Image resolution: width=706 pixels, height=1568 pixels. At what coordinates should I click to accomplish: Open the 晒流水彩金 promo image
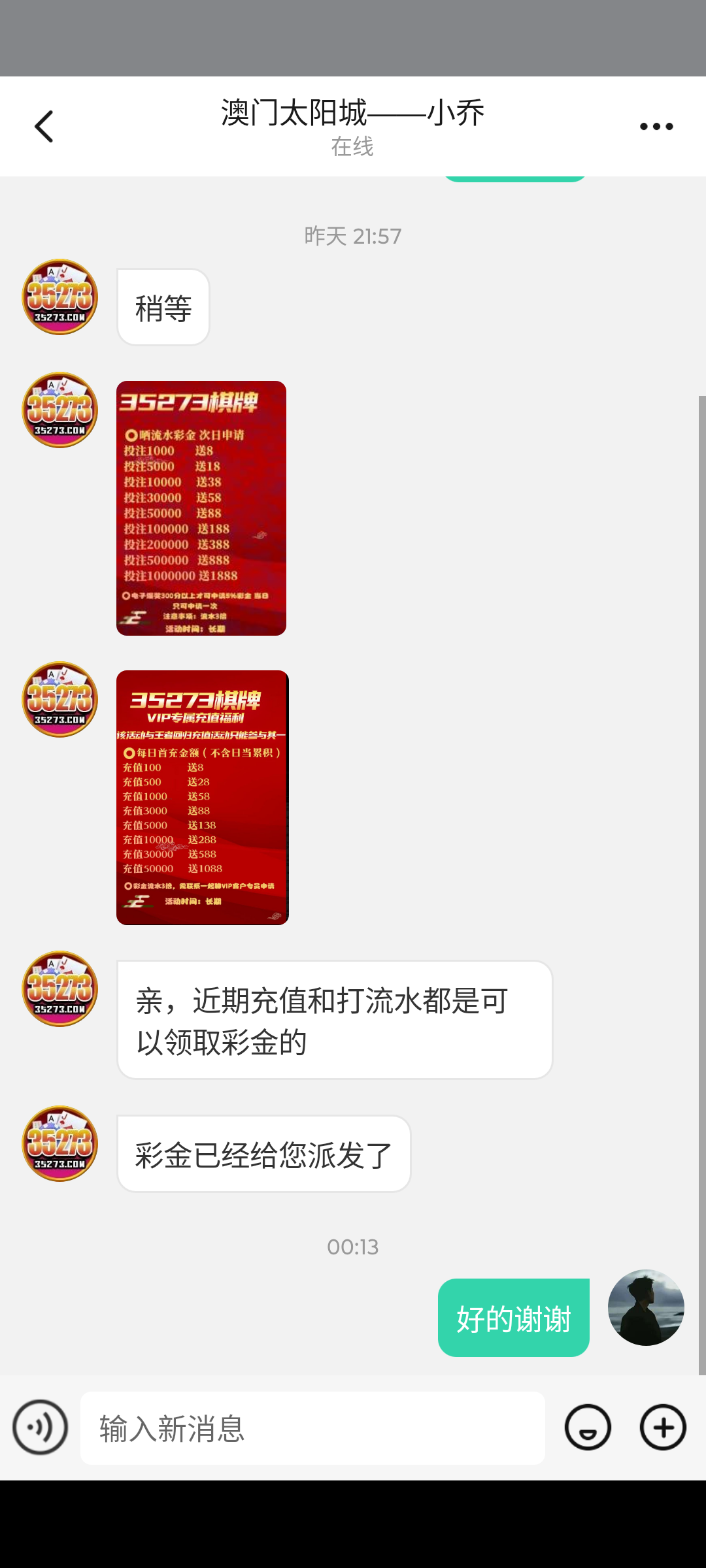[x=201, y=508]
